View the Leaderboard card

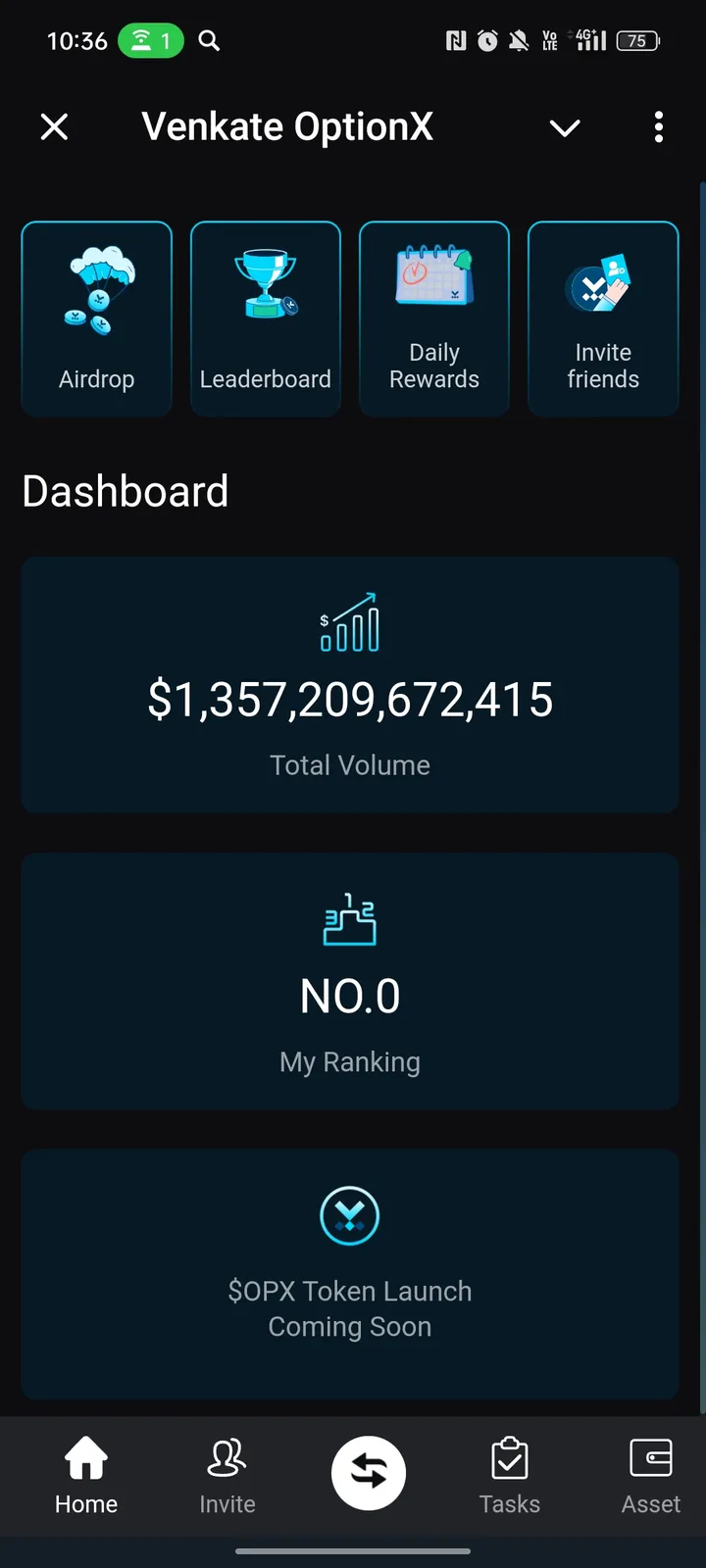click(265, 318)
